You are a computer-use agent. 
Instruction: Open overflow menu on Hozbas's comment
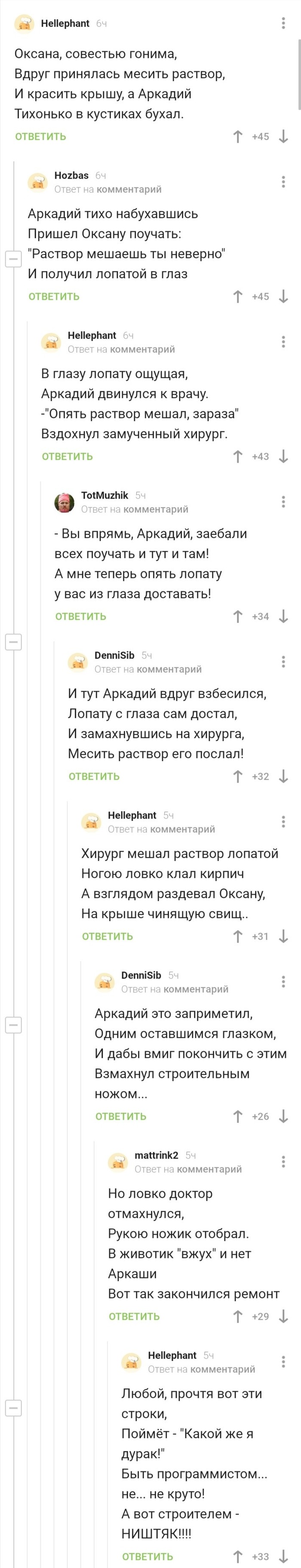[283, 181]
